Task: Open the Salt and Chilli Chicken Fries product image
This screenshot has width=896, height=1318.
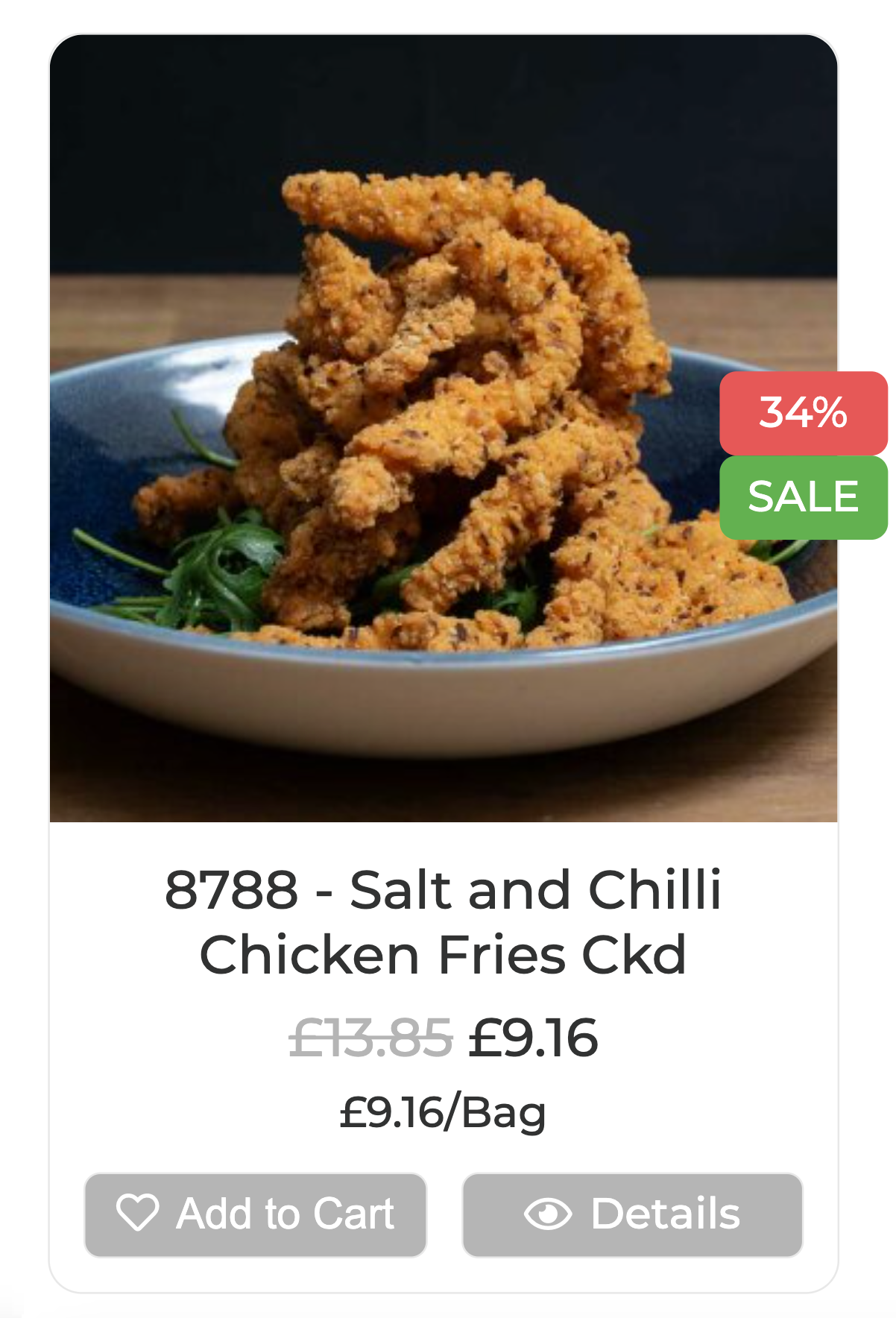Action: coord(443,429)
